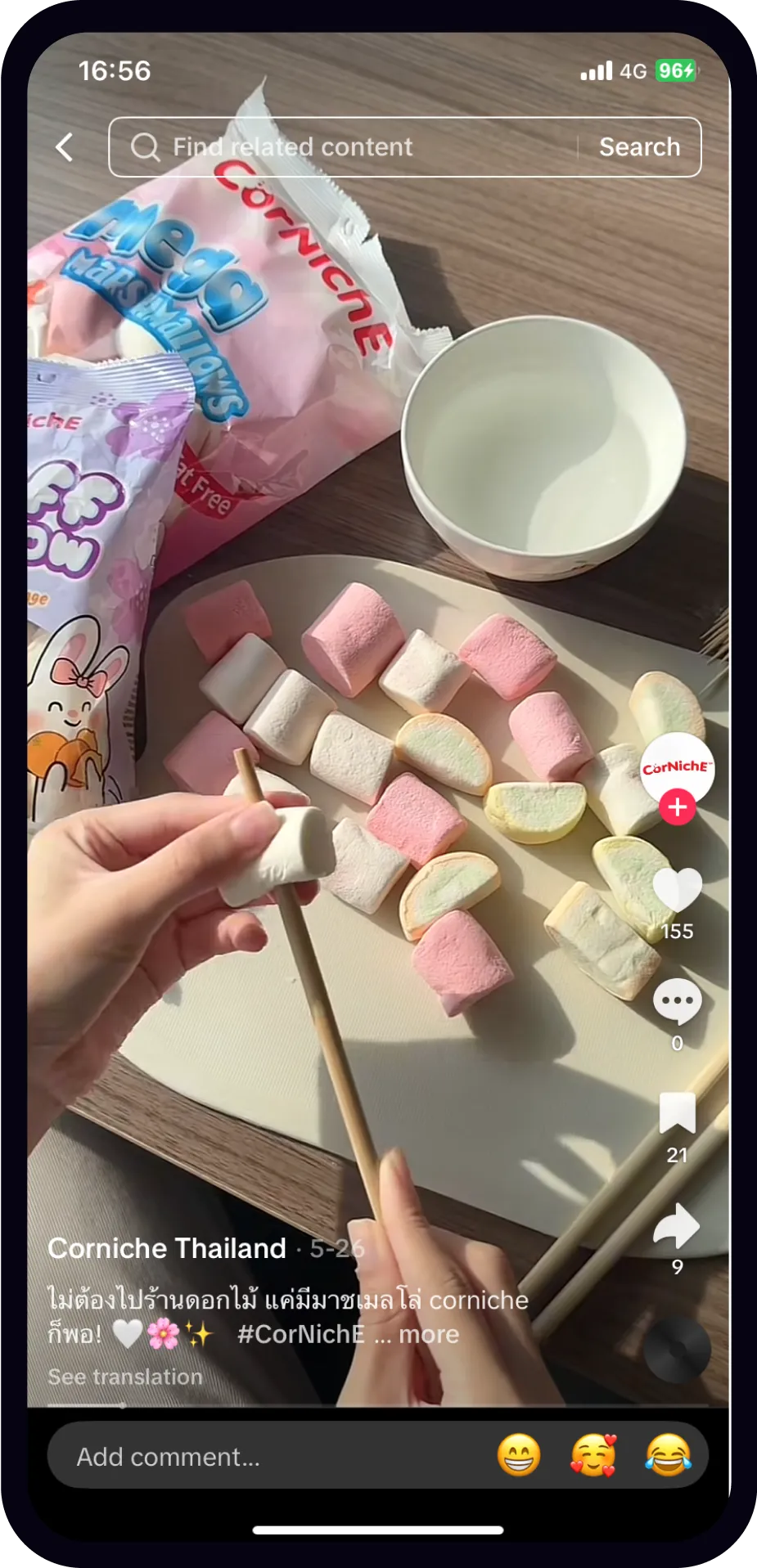Open the Corniche Thailand username

pos(167,1248)
